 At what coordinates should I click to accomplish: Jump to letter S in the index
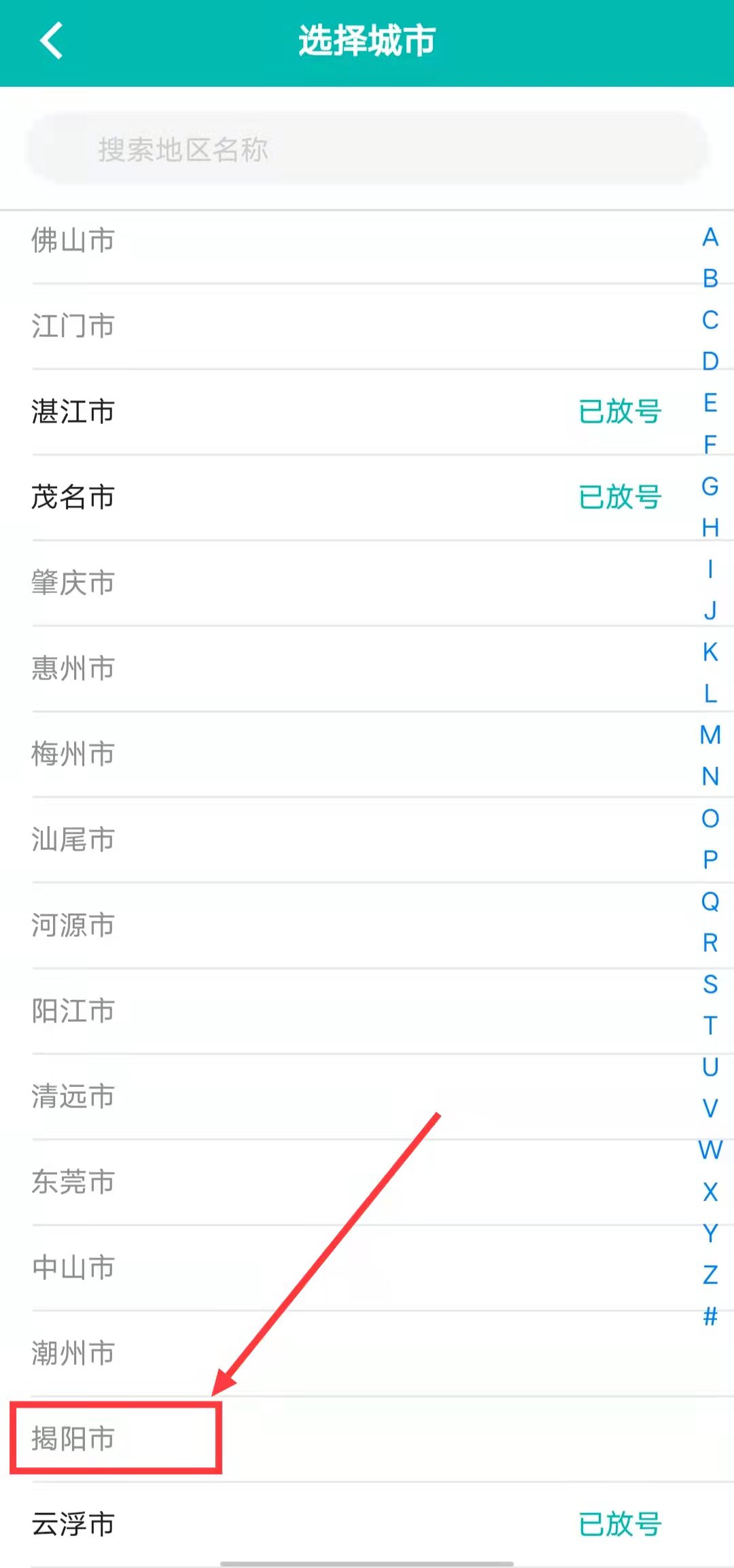coord(710,984)
